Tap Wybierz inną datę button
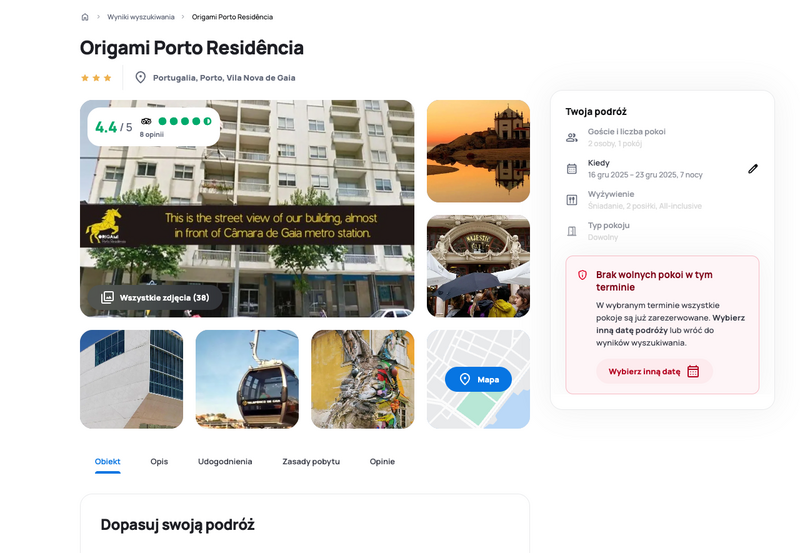 pos(654,371)
